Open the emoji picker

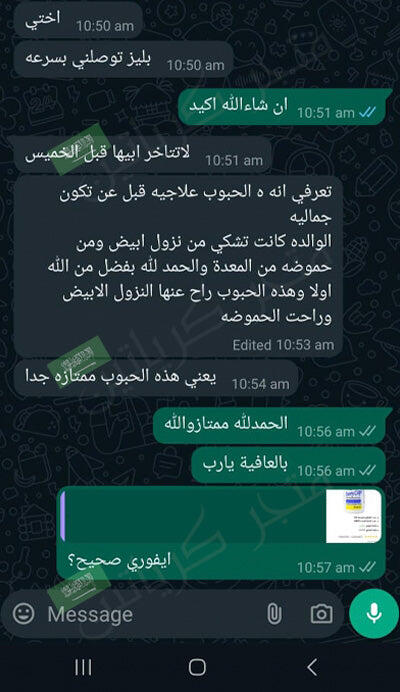click(23, 613)
